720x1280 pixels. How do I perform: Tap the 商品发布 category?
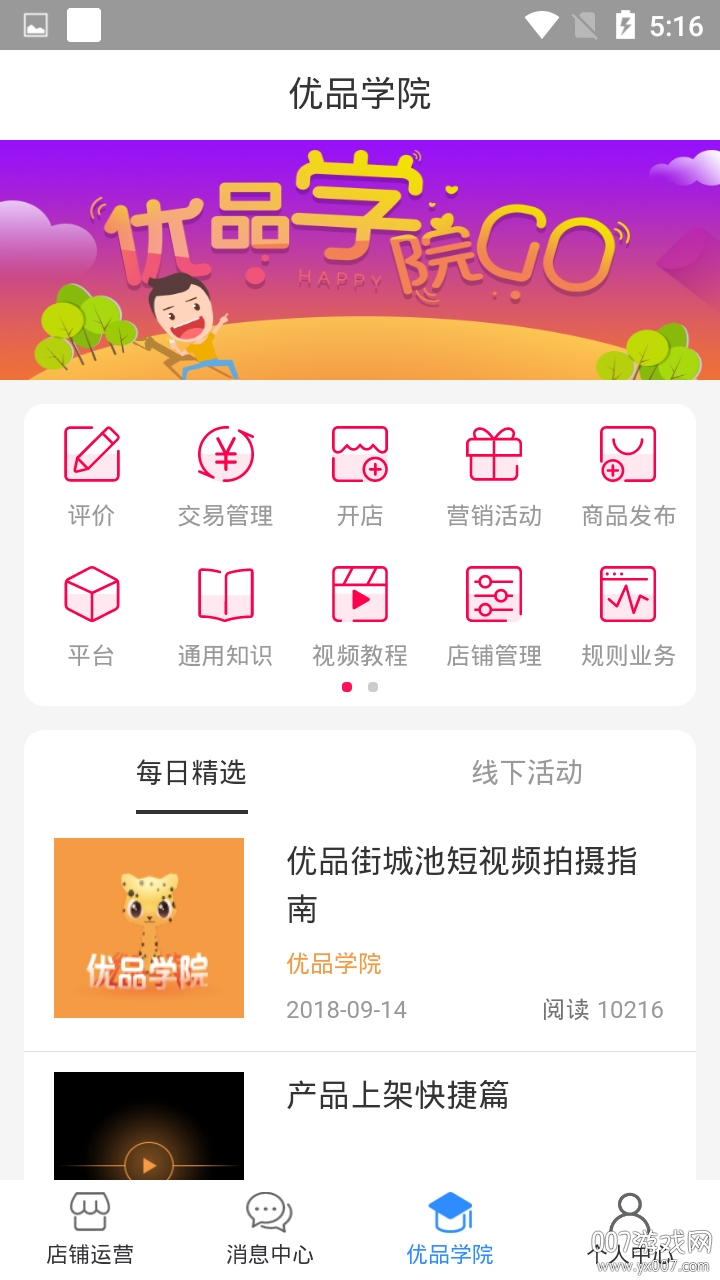(628, 476)
